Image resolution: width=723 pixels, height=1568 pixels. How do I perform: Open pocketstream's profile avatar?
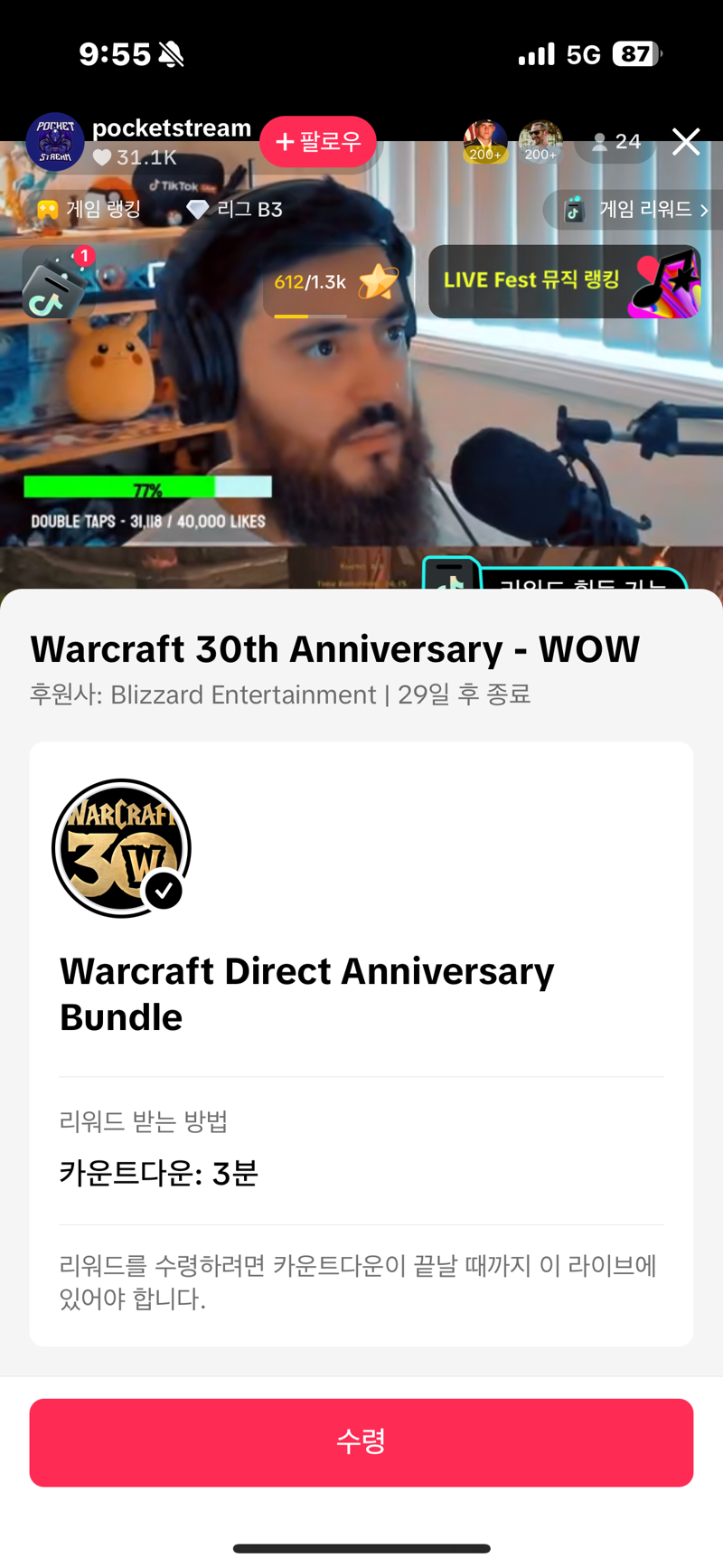coord(55,142)
